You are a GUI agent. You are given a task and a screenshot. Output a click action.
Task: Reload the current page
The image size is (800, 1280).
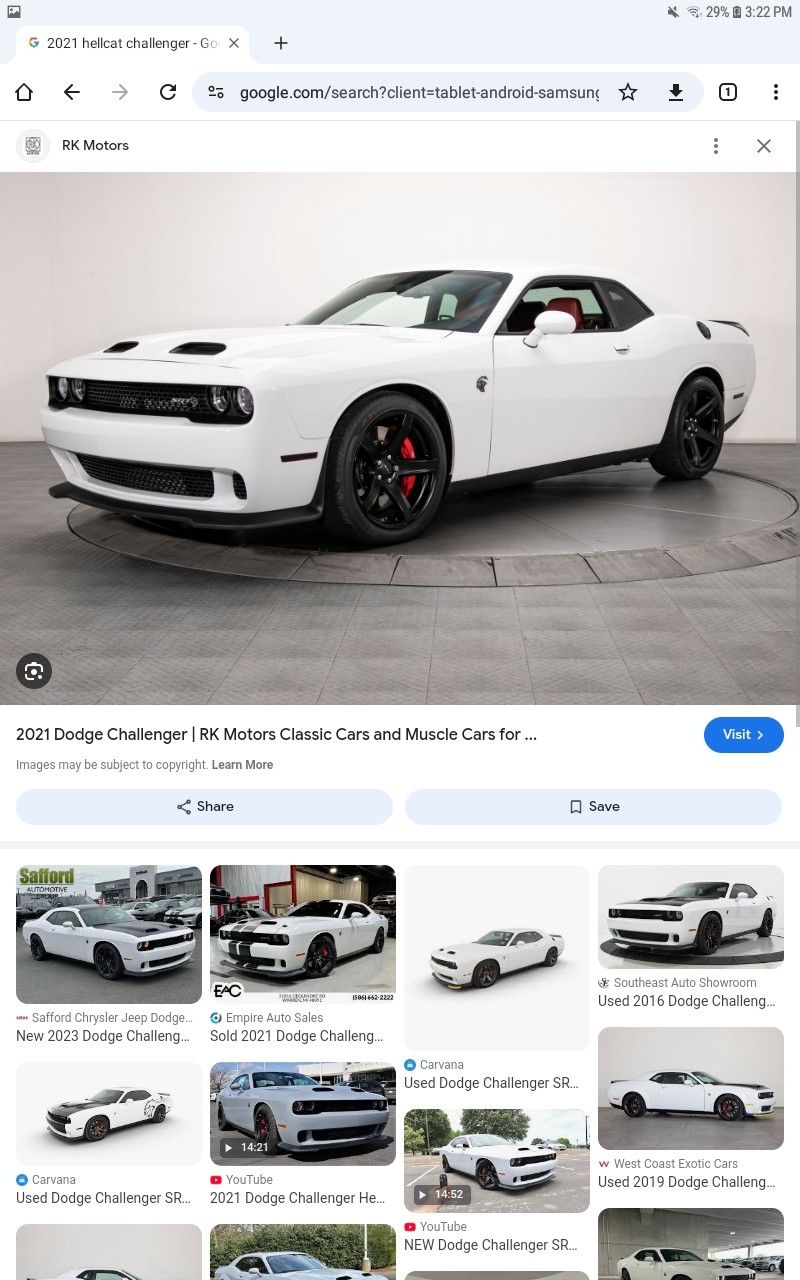[x=168, y=92]
